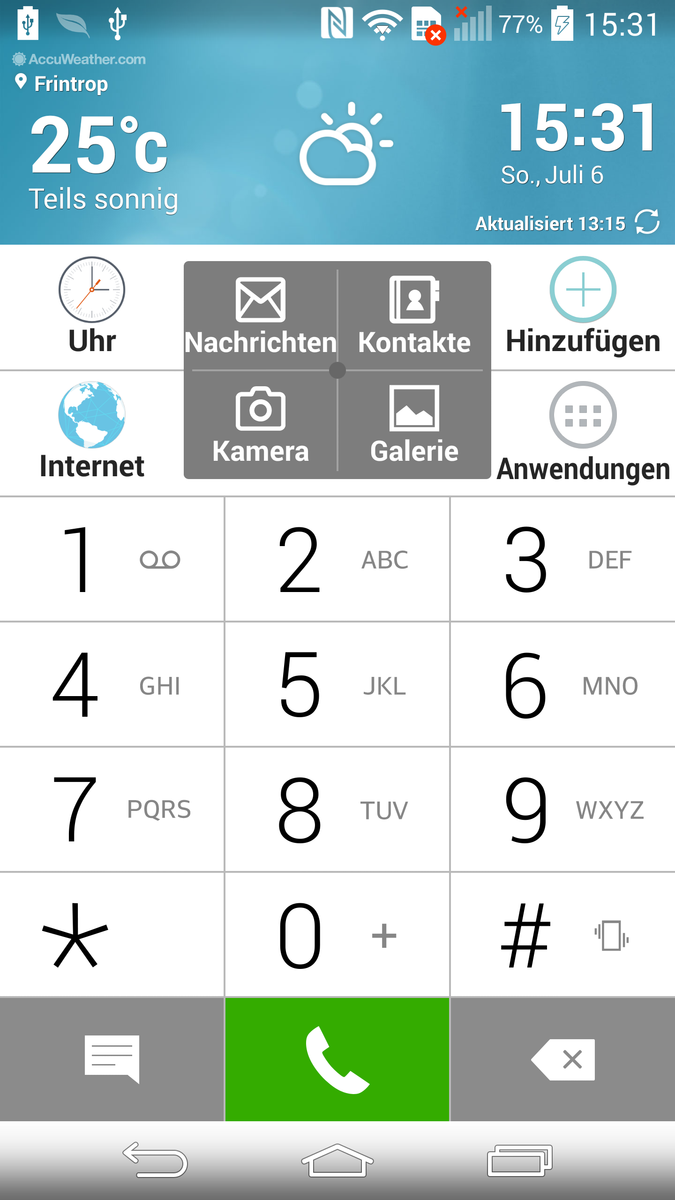Go to the home screen
The image size is (675, 1200).
(x=337, y=1161)
